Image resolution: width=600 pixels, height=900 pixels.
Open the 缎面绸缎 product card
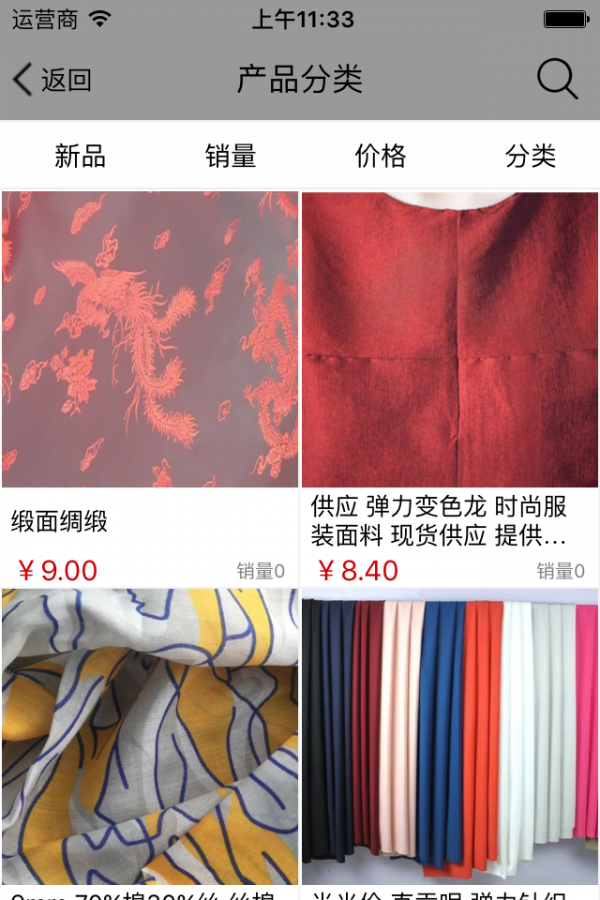pyautogui.click(x=150, y=388)
